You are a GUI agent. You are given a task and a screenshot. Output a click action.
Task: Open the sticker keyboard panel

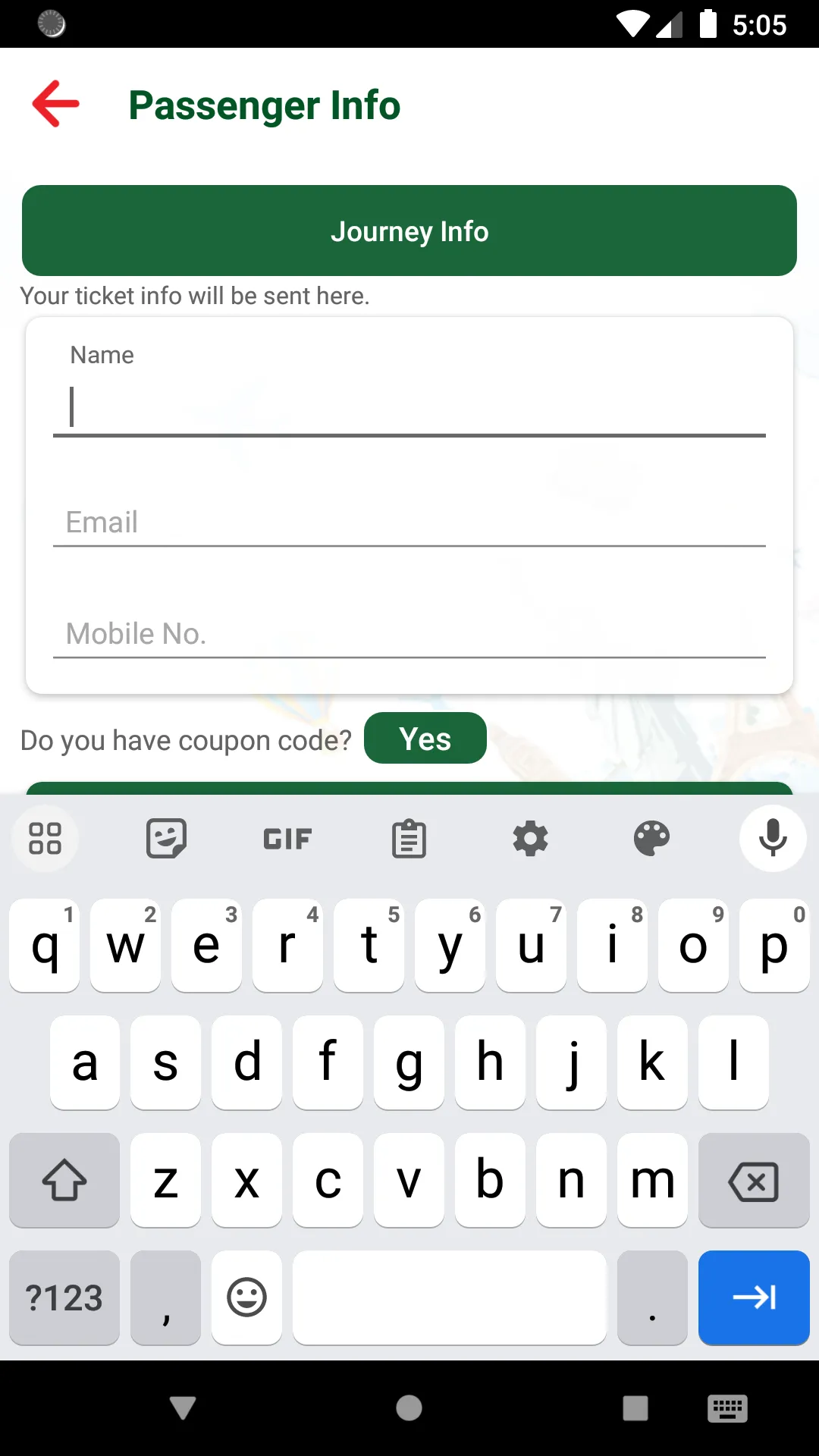pyautogui.click(x=166, y=839)
